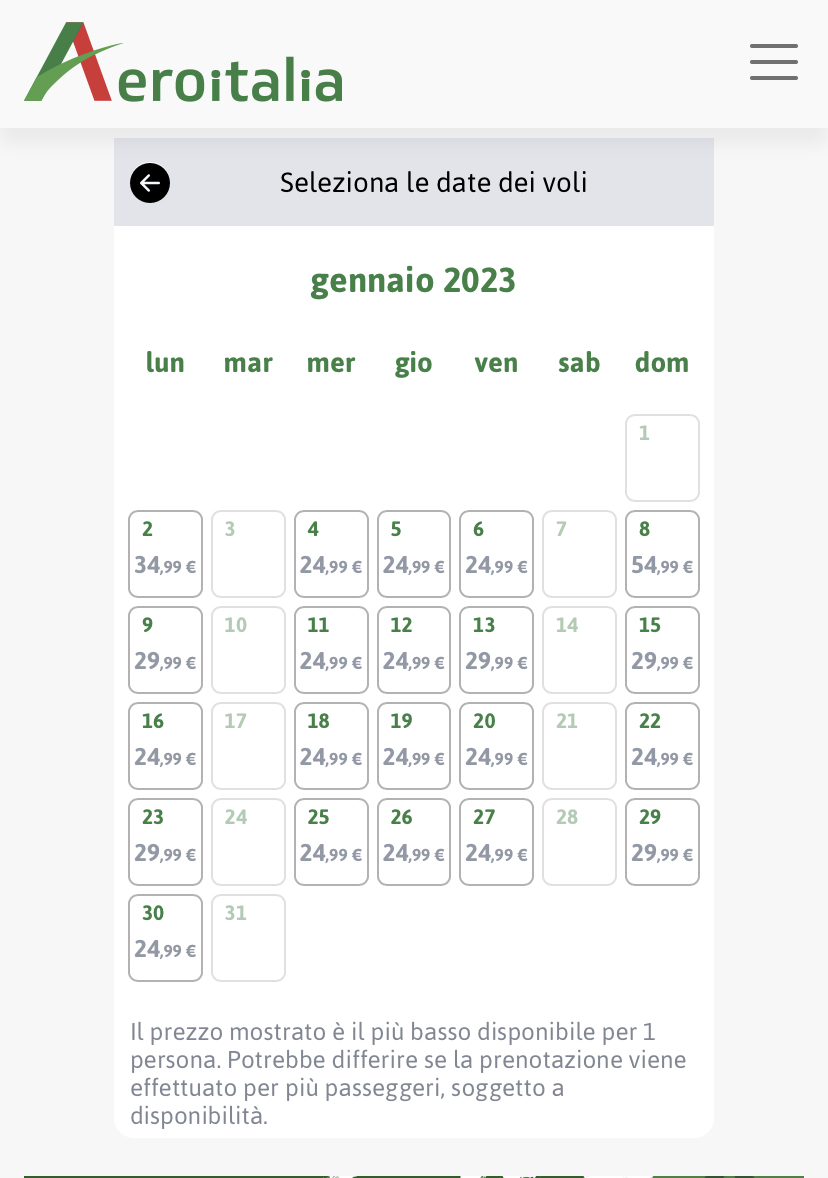Pick Sunday 22 January
The width and height of the screenshot is (828, 1178).
tap(662, 746)
